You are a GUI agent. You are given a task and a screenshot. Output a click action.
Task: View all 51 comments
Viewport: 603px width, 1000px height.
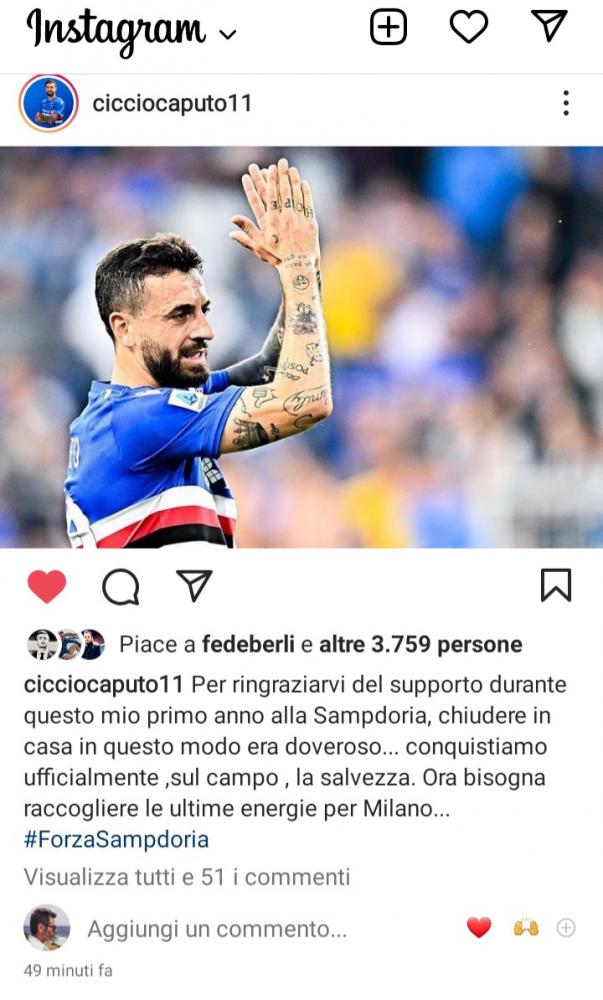(187, 878)
